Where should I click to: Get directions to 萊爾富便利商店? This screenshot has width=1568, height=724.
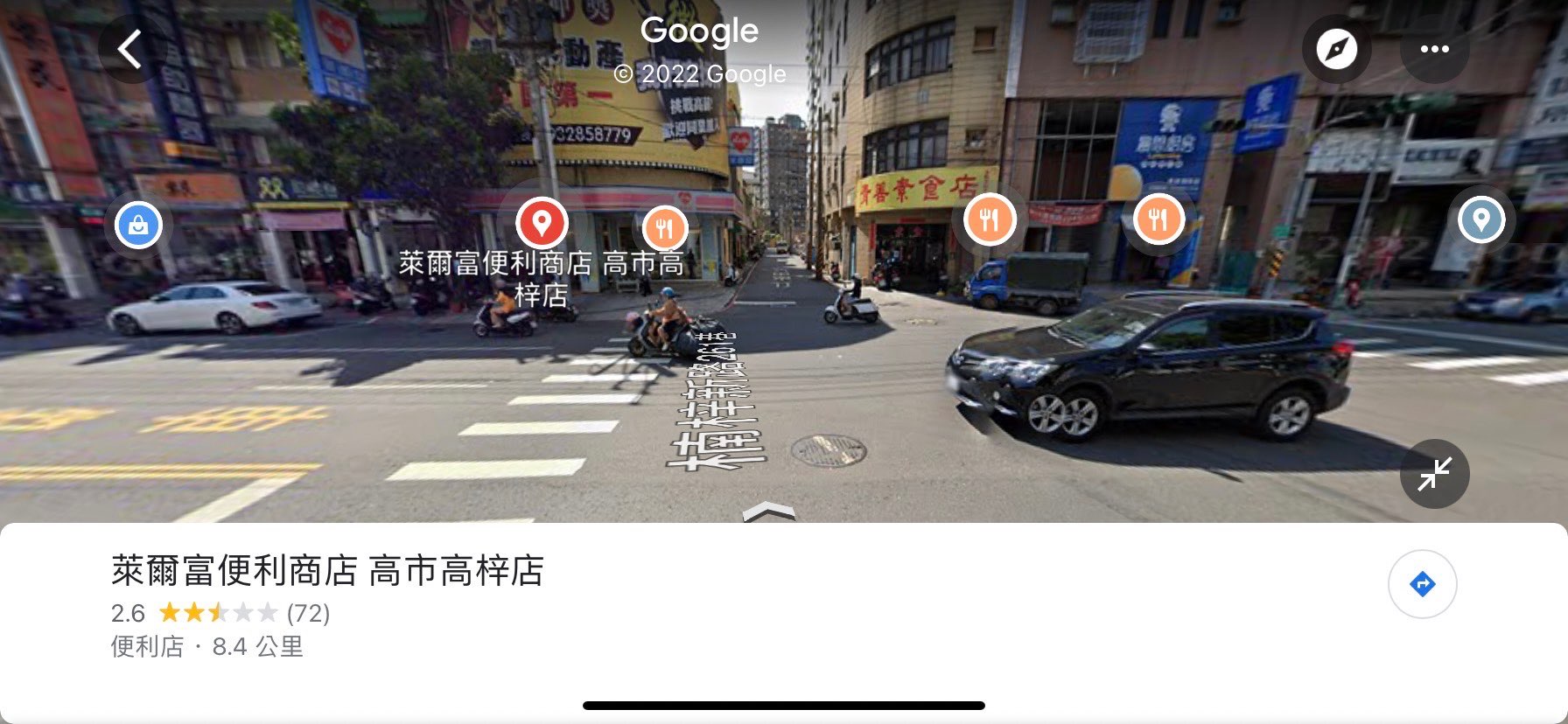[1422, 583]
